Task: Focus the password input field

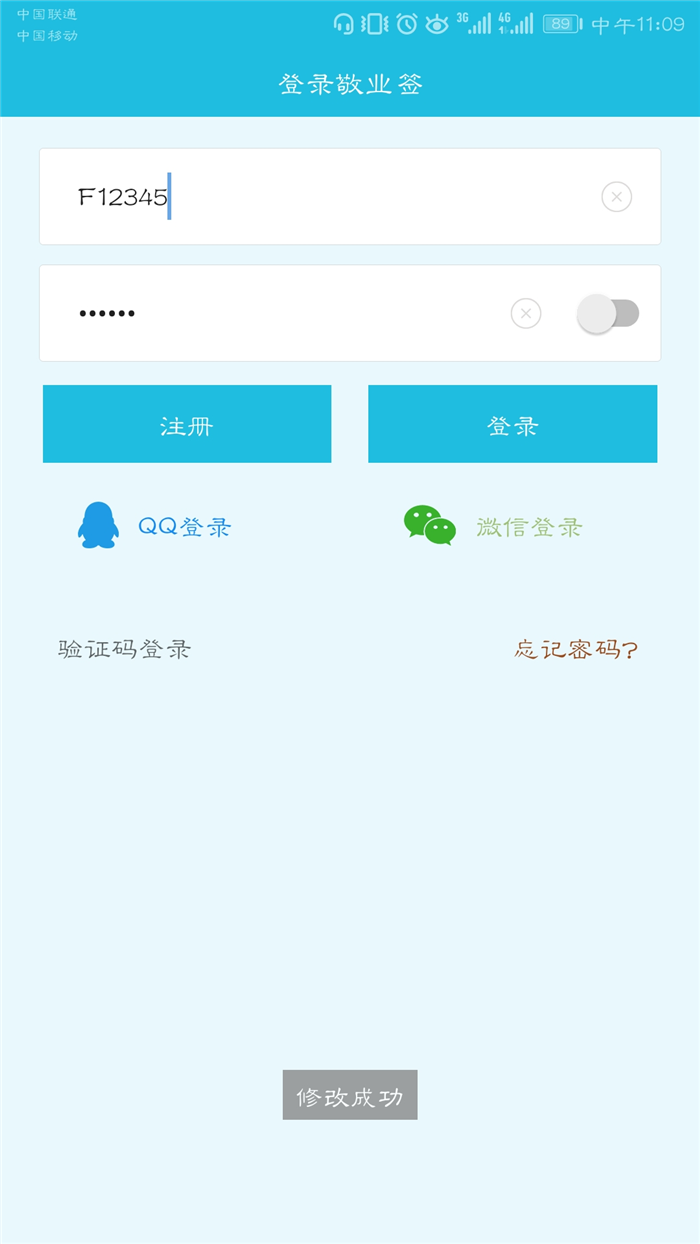Action: click(280, 314)
